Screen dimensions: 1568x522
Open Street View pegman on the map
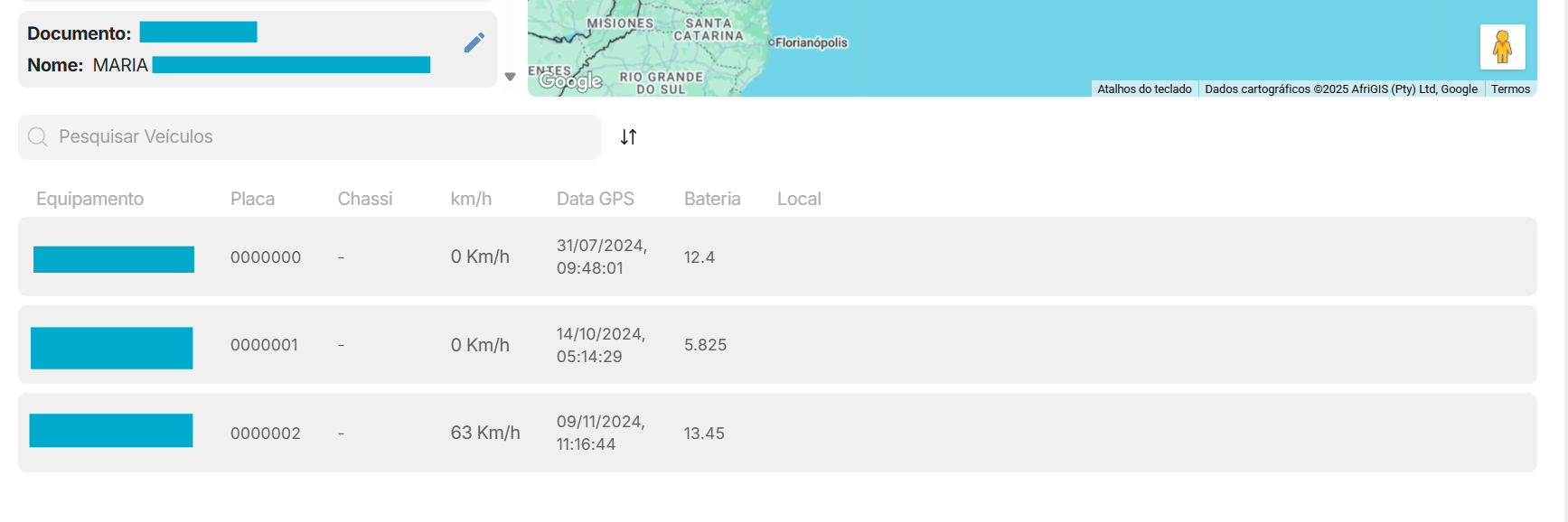tap(1502, 47)
